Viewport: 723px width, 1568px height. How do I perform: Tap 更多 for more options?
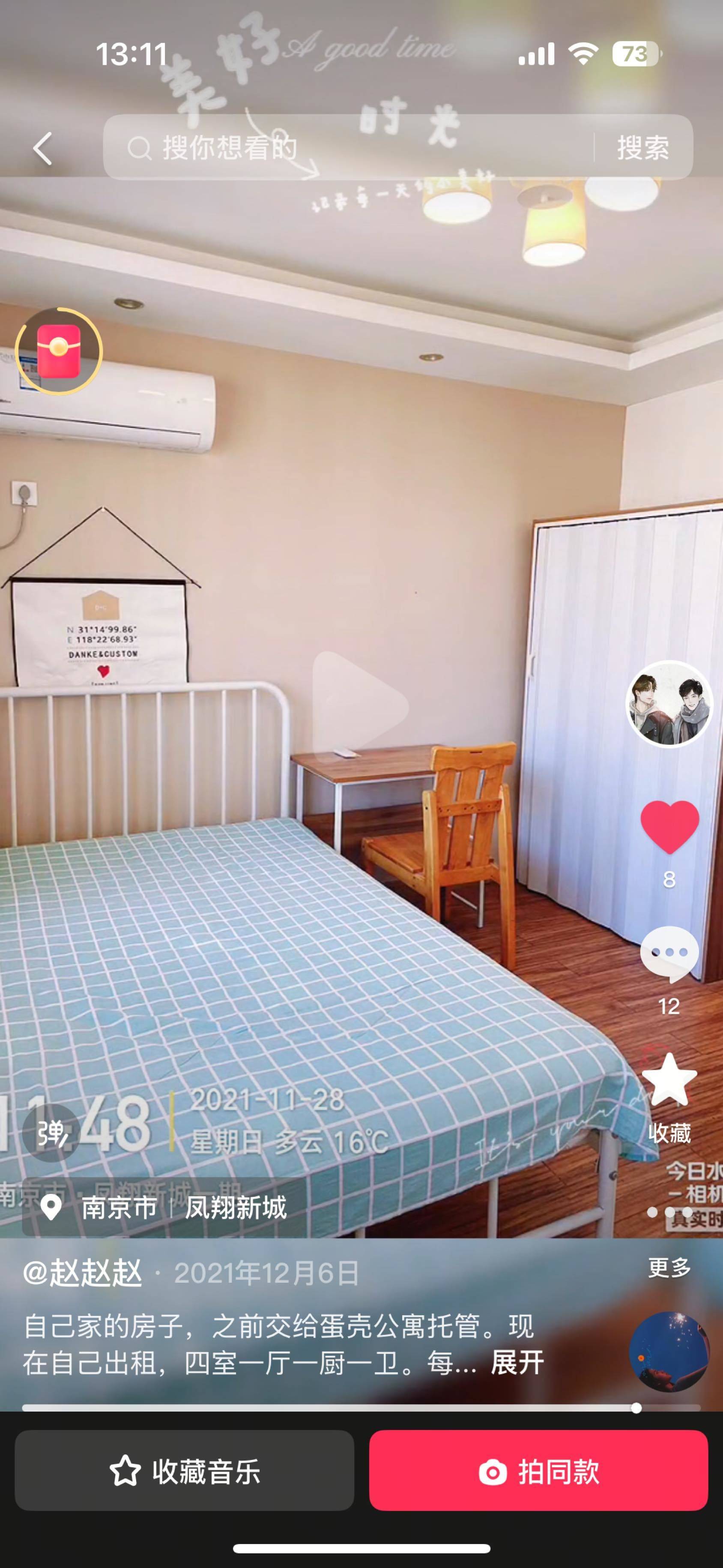click(x=669, y=1268)
